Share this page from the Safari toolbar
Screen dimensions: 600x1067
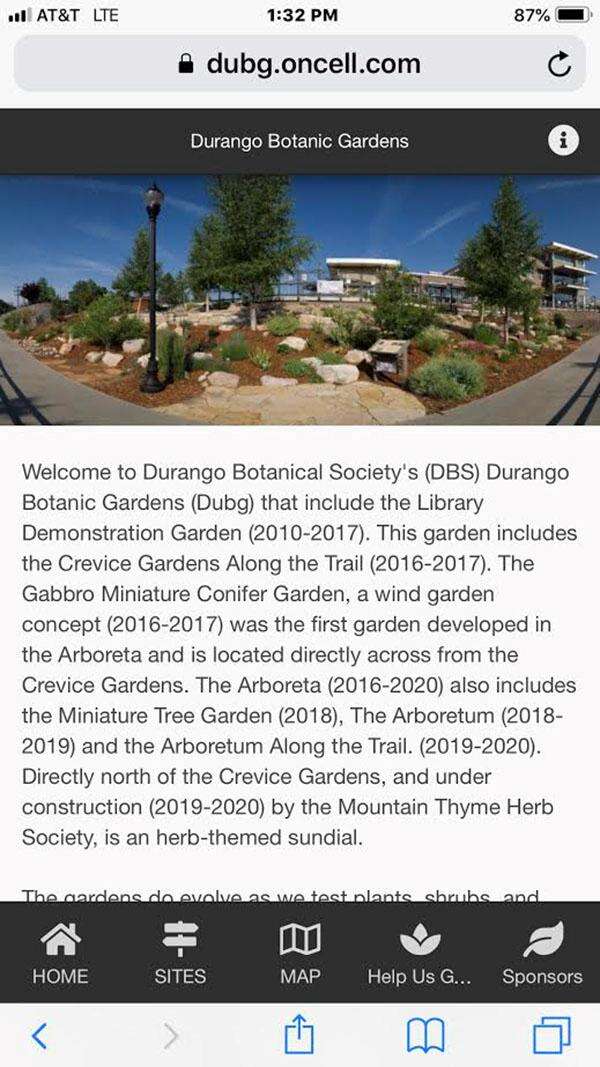[298, 1036]
